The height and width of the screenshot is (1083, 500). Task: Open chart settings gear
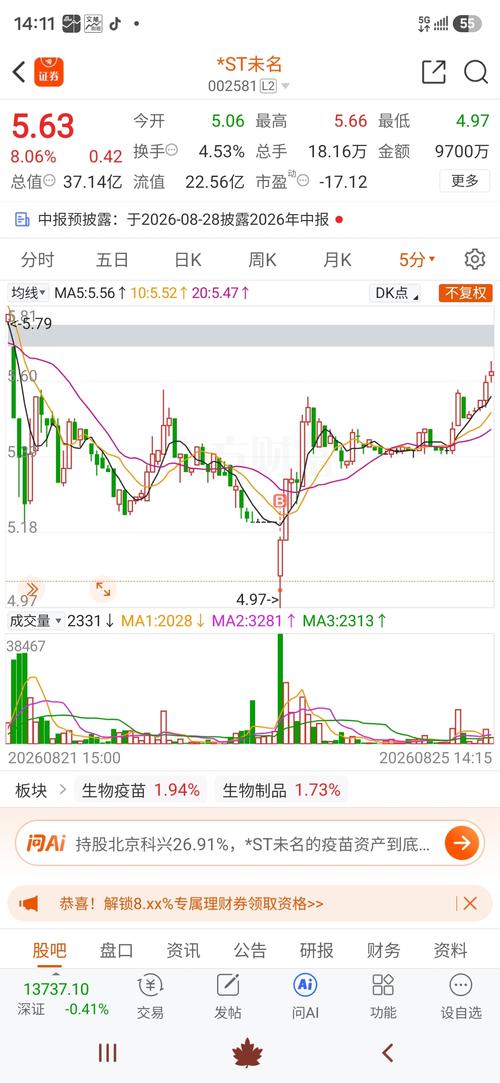click(x=474, y=260)
